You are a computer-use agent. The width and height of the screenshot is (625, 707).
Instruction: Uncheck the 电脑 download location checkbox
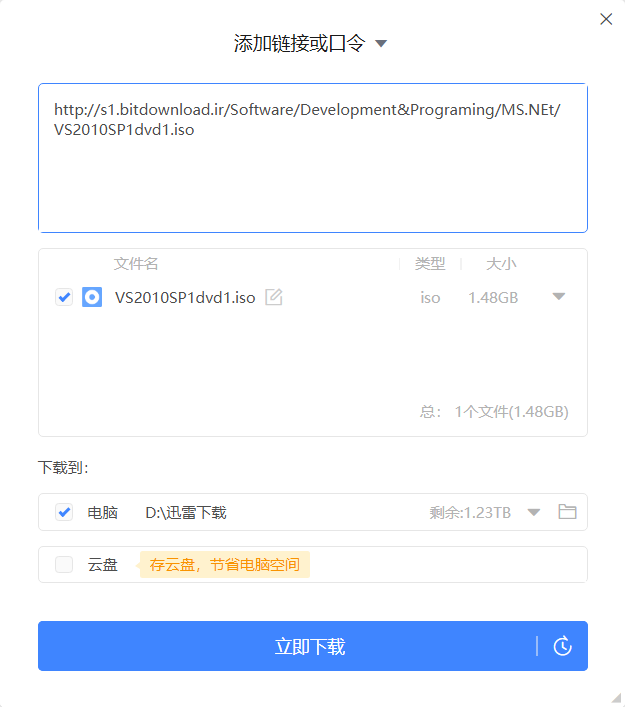[x=64, y=512]
